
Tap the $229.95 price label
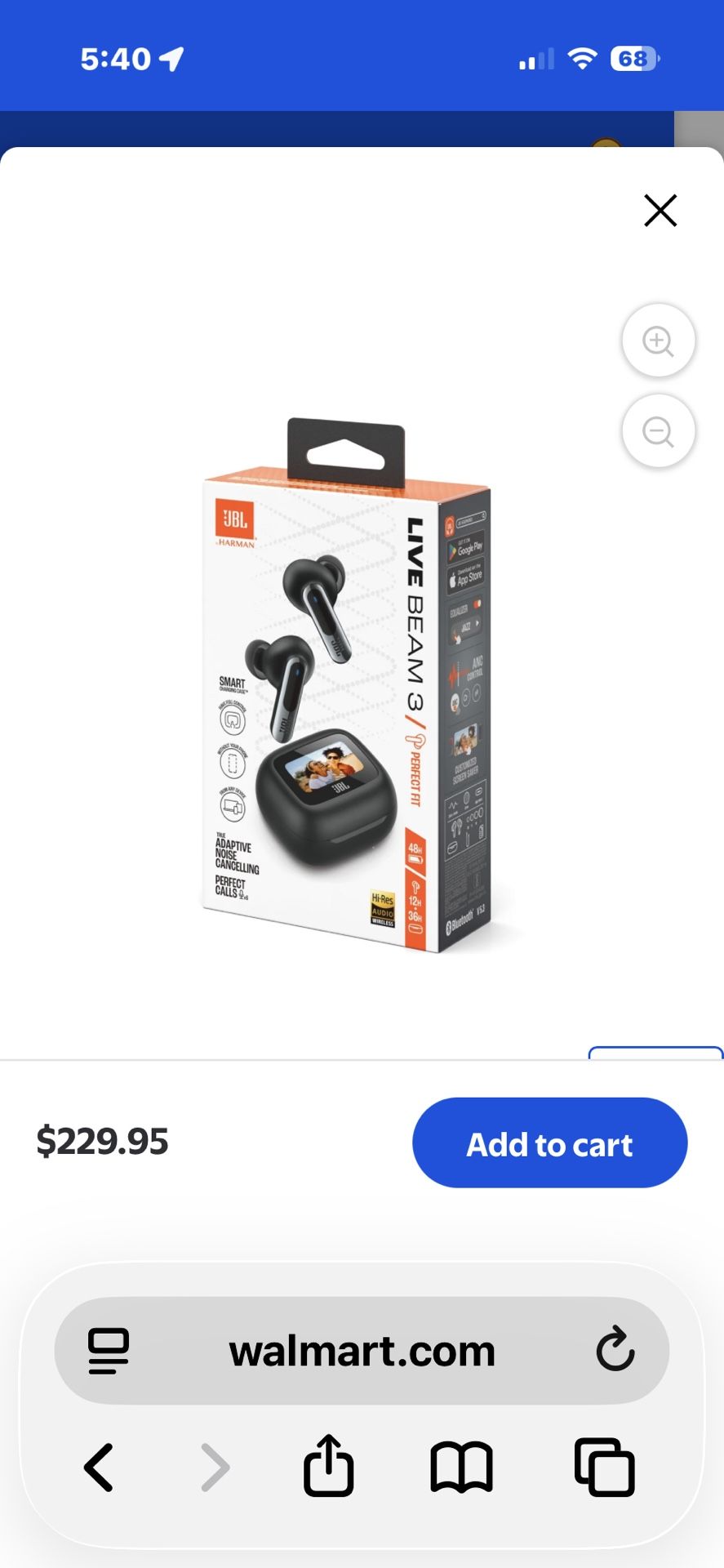point(104,1143)
